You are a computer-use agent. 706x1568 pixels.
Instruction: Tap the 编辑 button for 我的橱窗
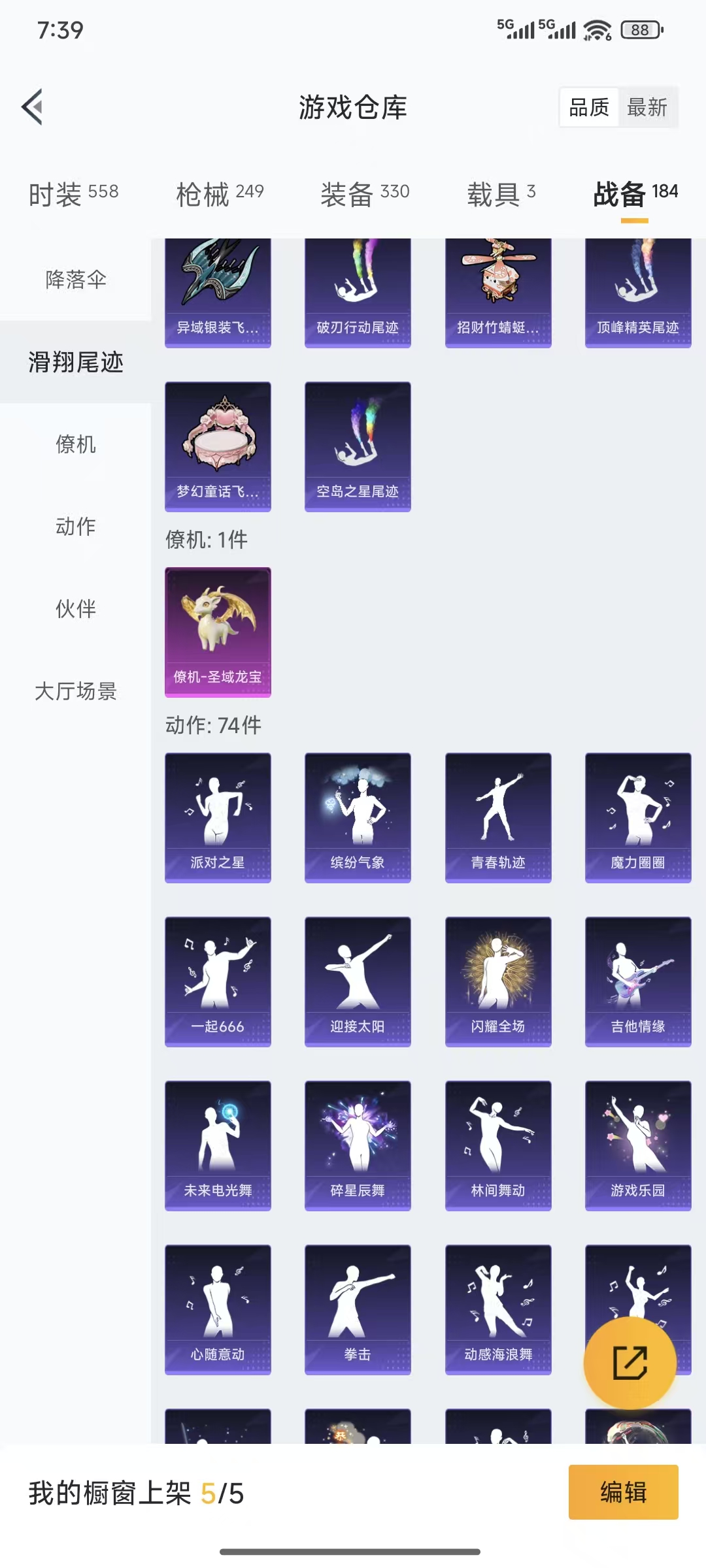point(623,1492)
